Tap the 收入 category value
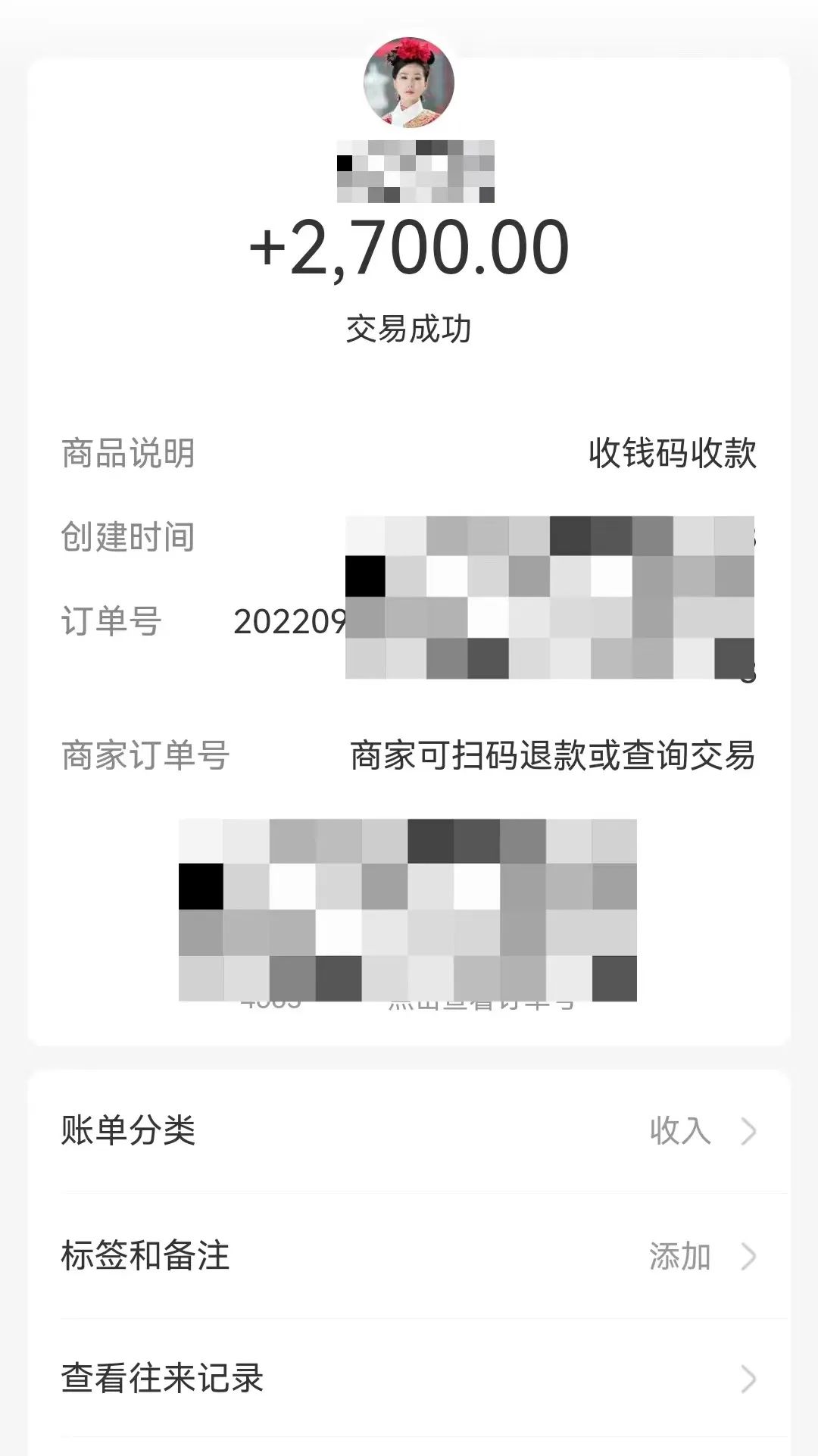 pyautogui.click(x=682, y=1130)
